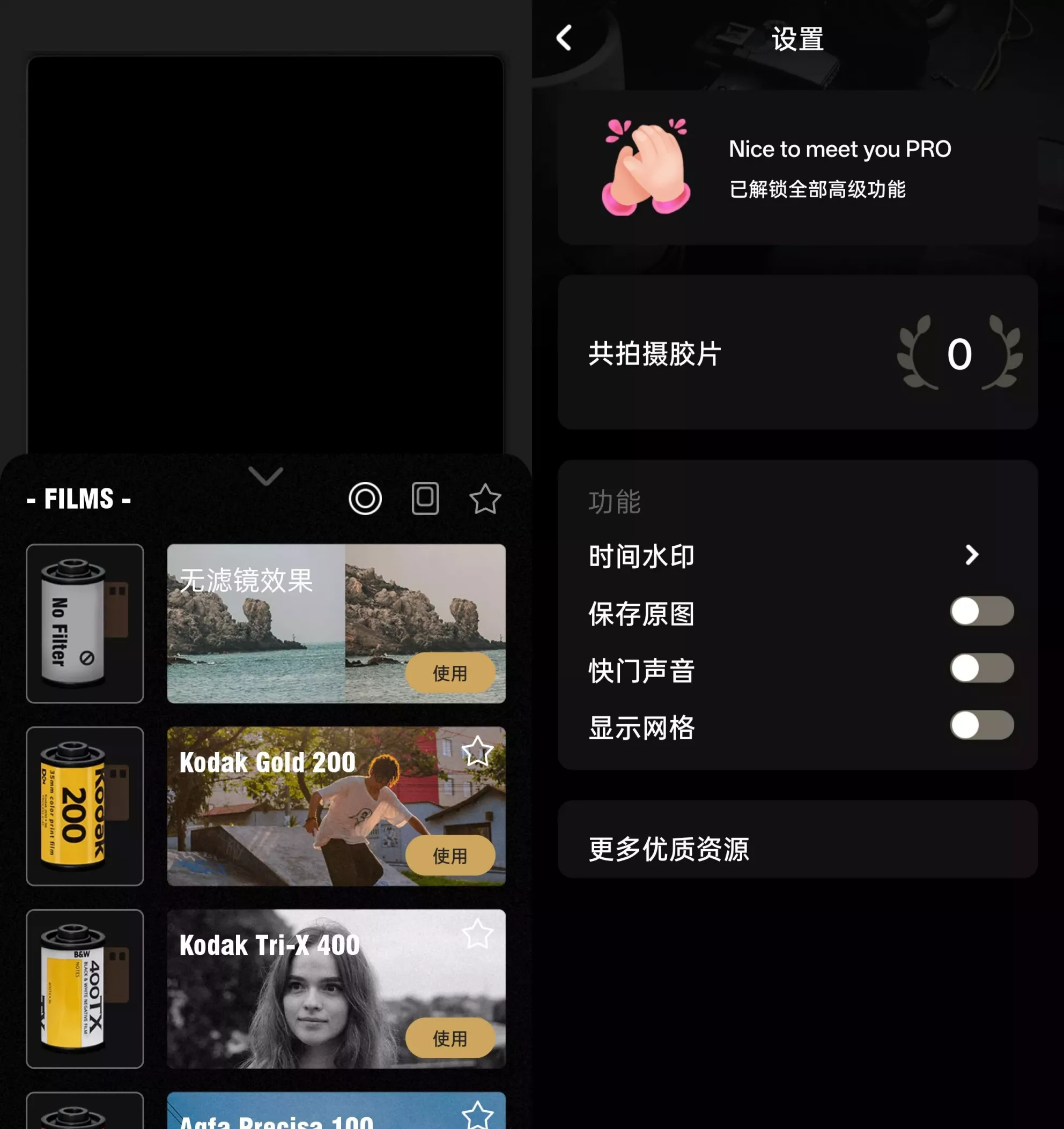The image size is (1064, 1129).
Task: Select the 400TX film roll
Action: (x=85, y=989)
